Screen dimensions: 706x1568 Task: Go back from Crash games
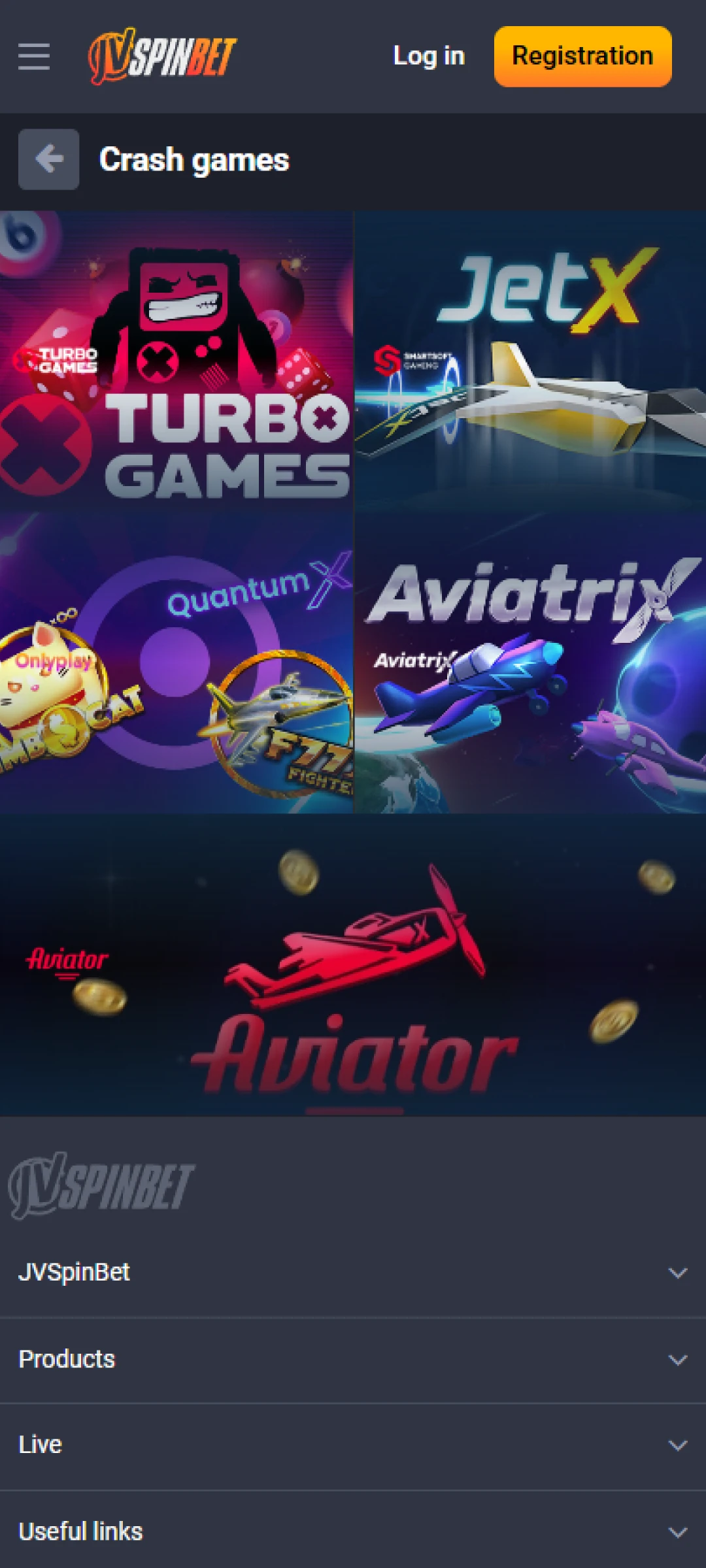click(49, 159)
